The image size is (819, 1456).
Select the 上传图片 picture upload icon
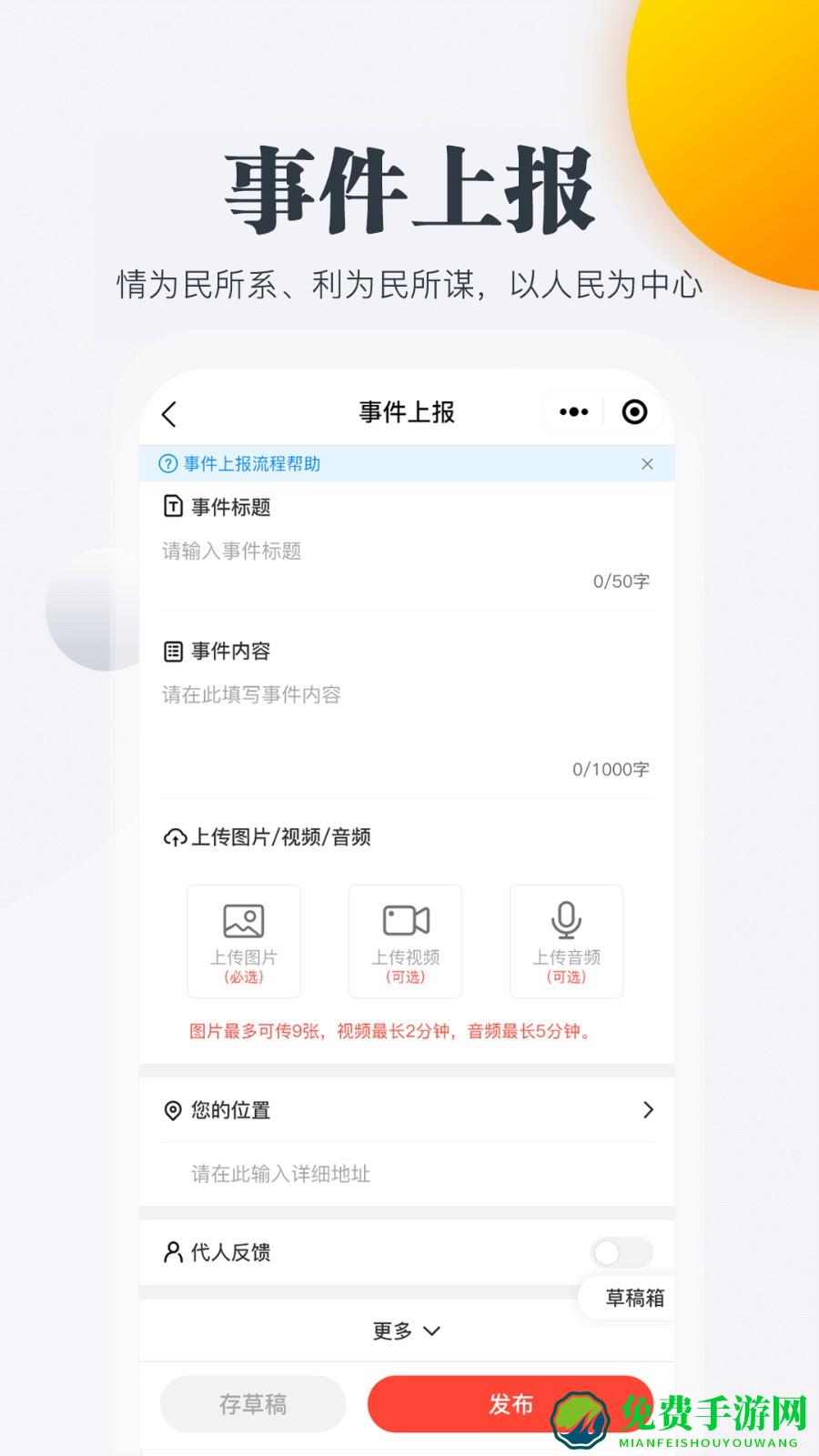(243, 921)
